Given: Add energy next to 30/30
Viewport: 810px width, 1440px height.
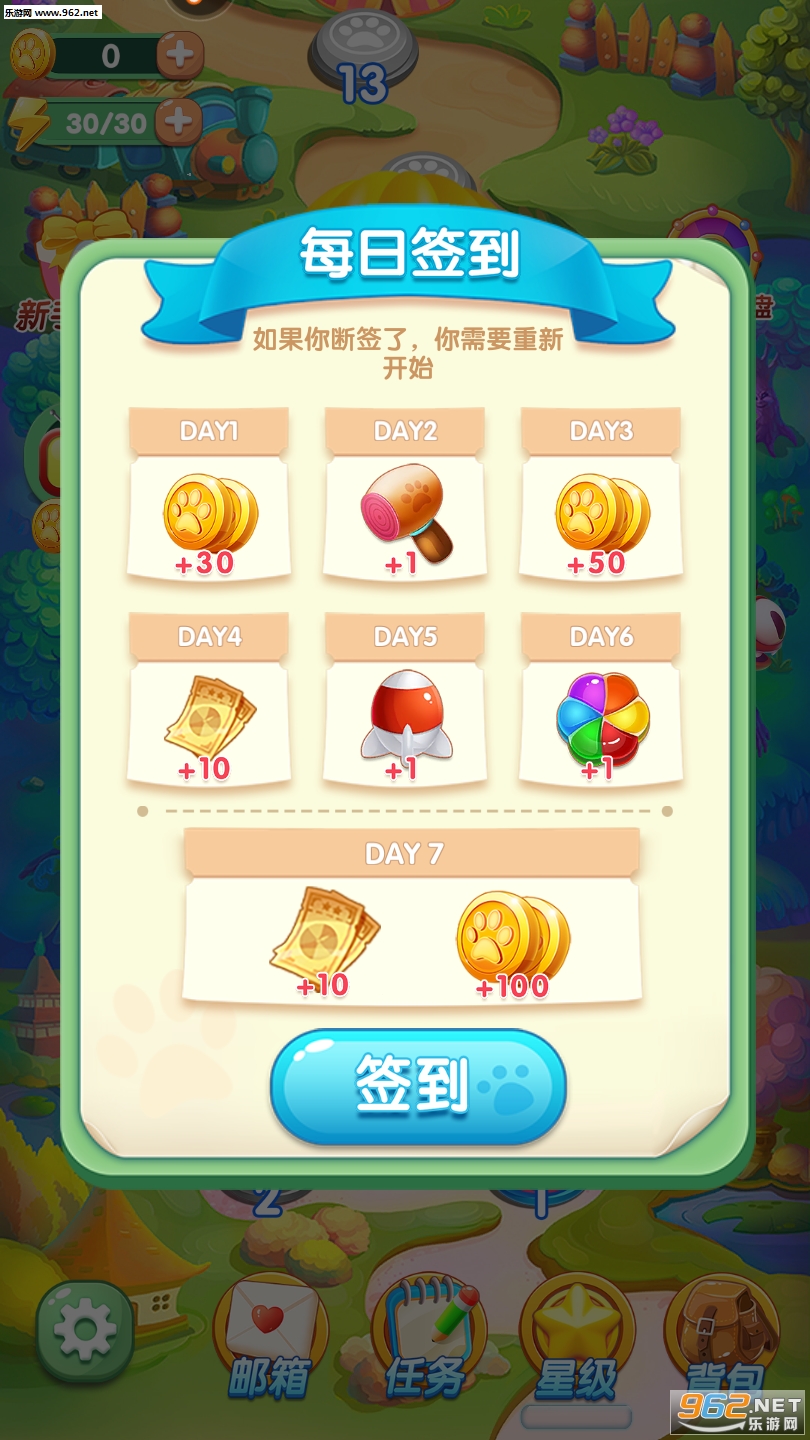Looking at the screenshot, I should tap(178, 122).
